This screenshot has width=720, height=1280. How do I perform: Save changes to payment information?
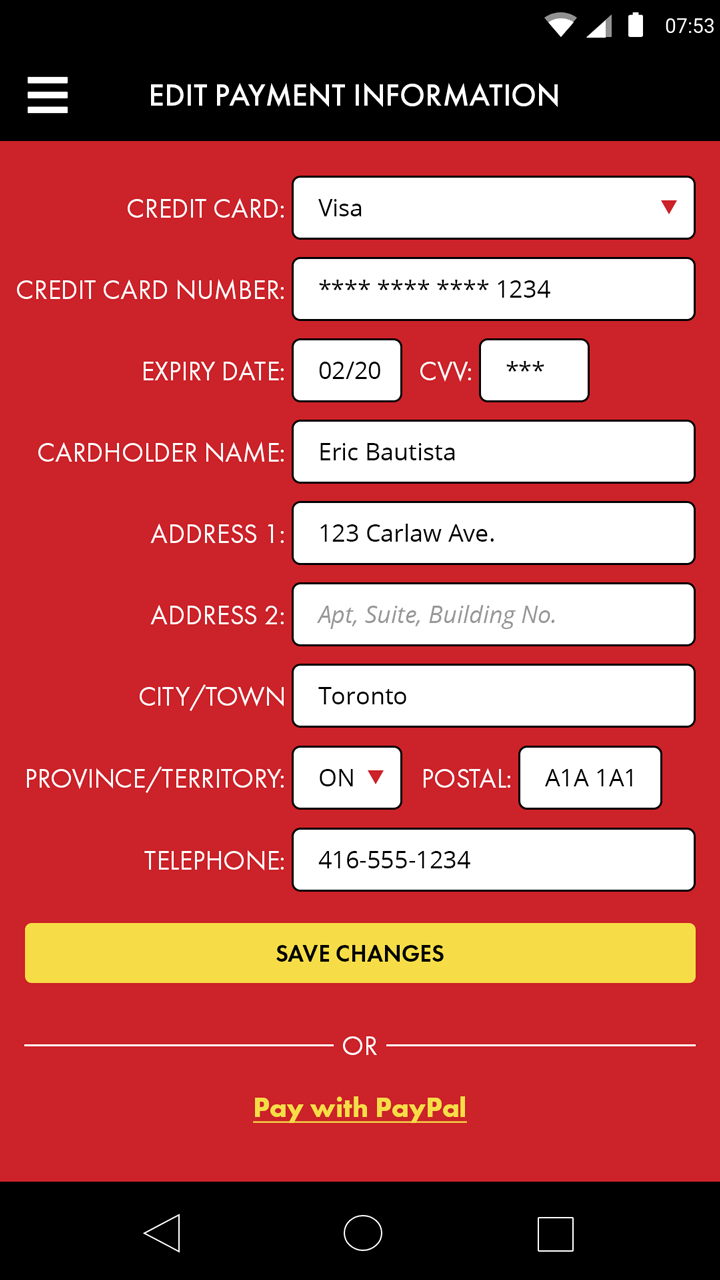(x=360, y=953)
